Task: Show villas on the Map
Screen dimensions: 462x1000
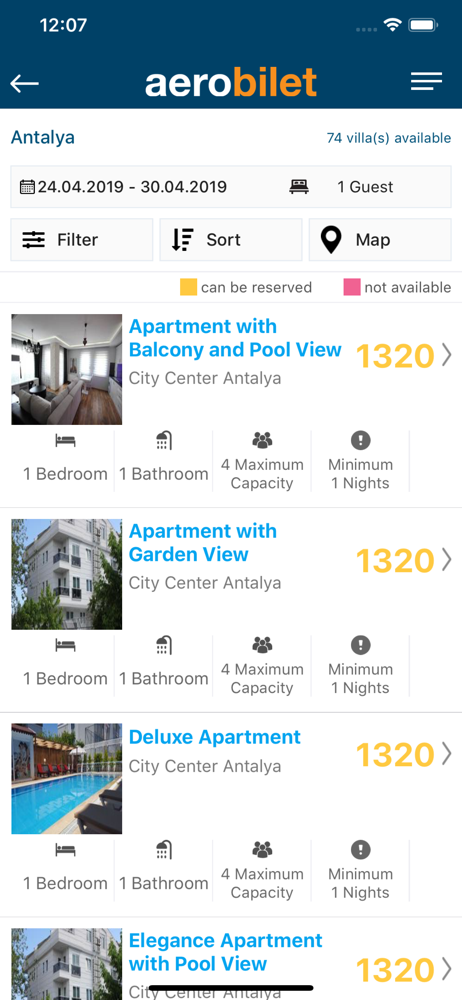Action: [380, 240]
